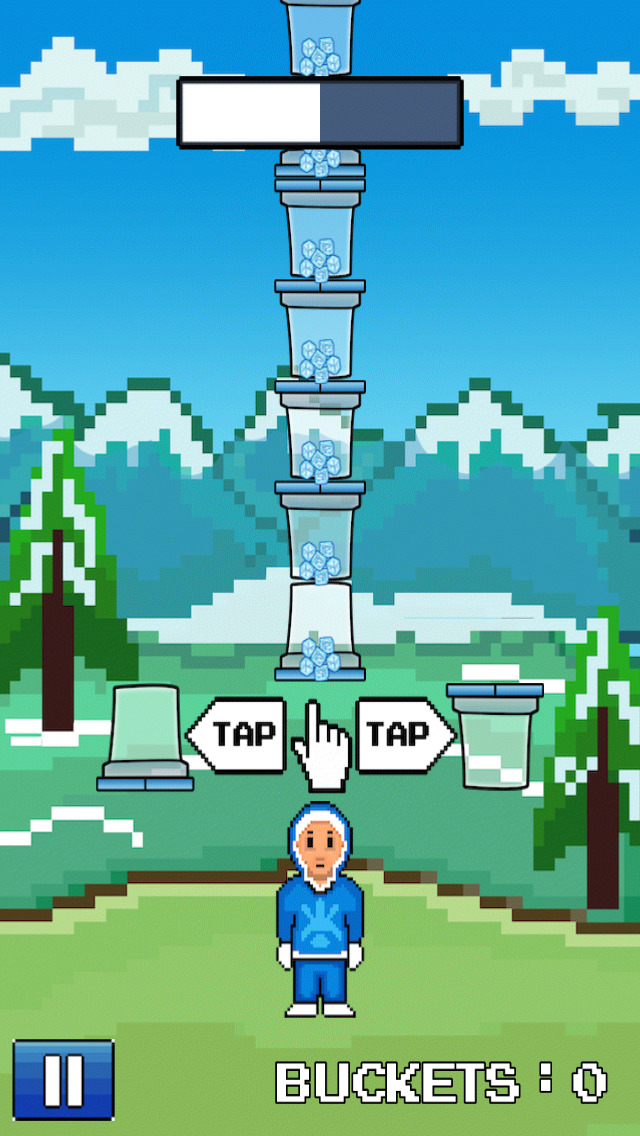Tap the left TAP arrow
Screen dimensions: 640x1136
click(237, 735)
